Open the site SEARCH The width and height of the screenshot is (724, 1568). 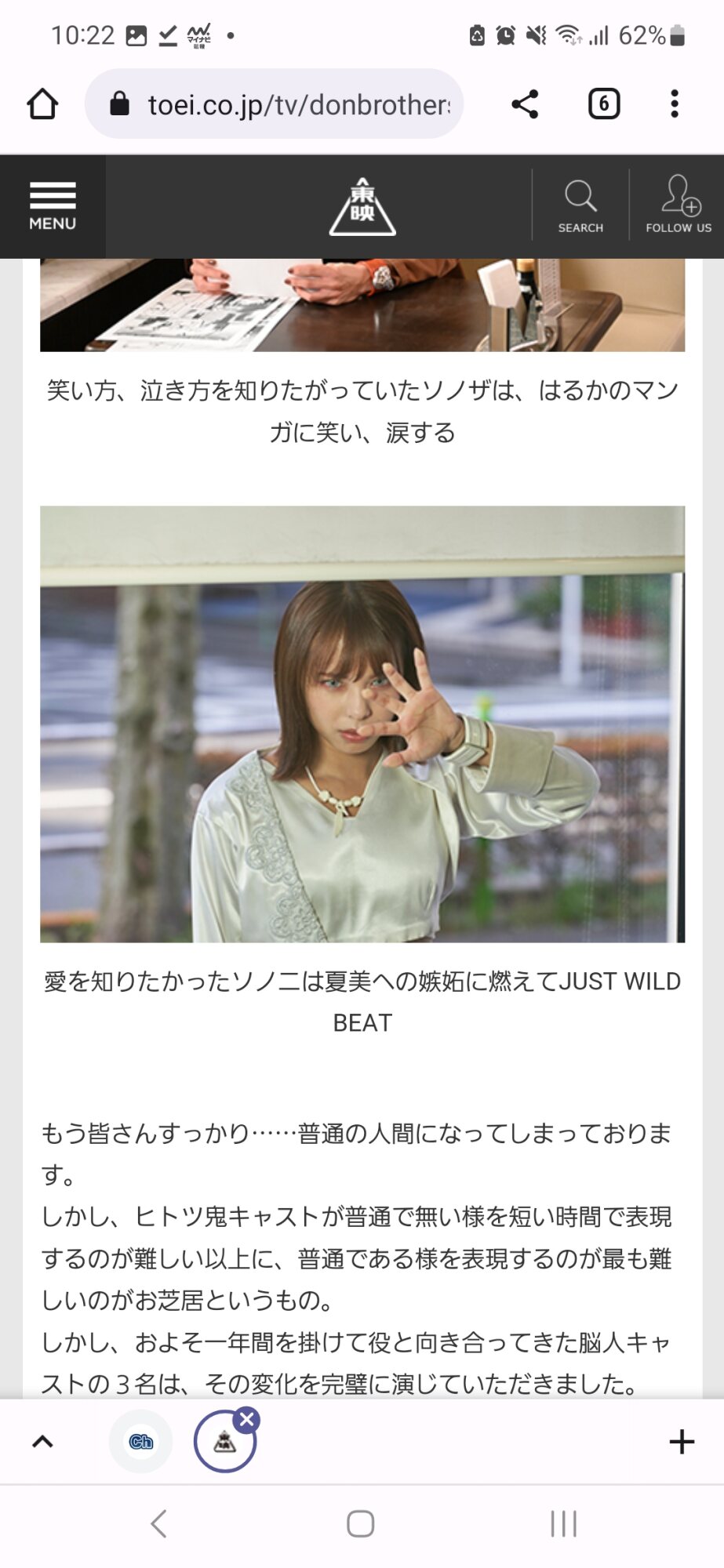[580, 206]
